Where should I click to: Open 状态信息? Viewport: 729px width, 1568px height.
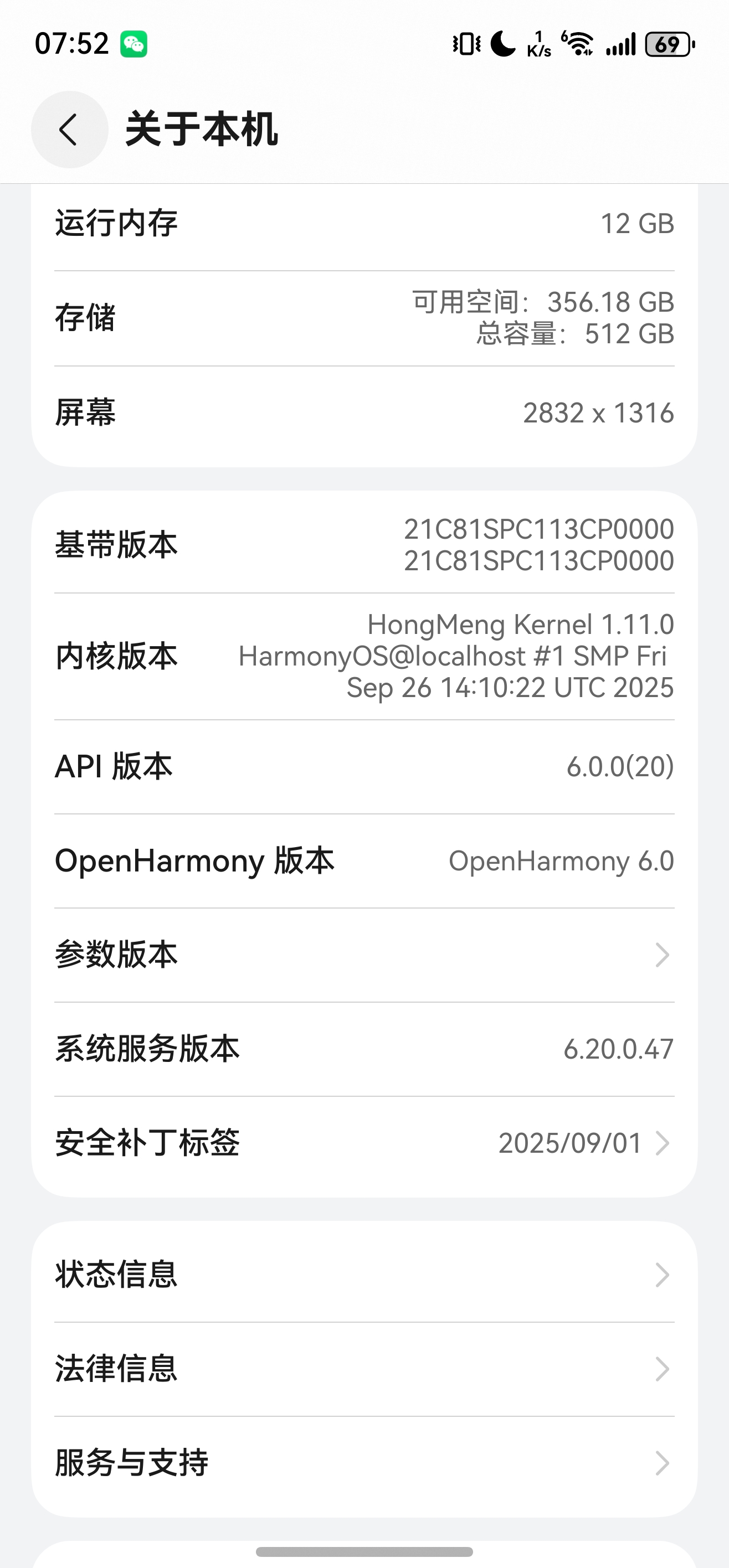point(364,1275)
